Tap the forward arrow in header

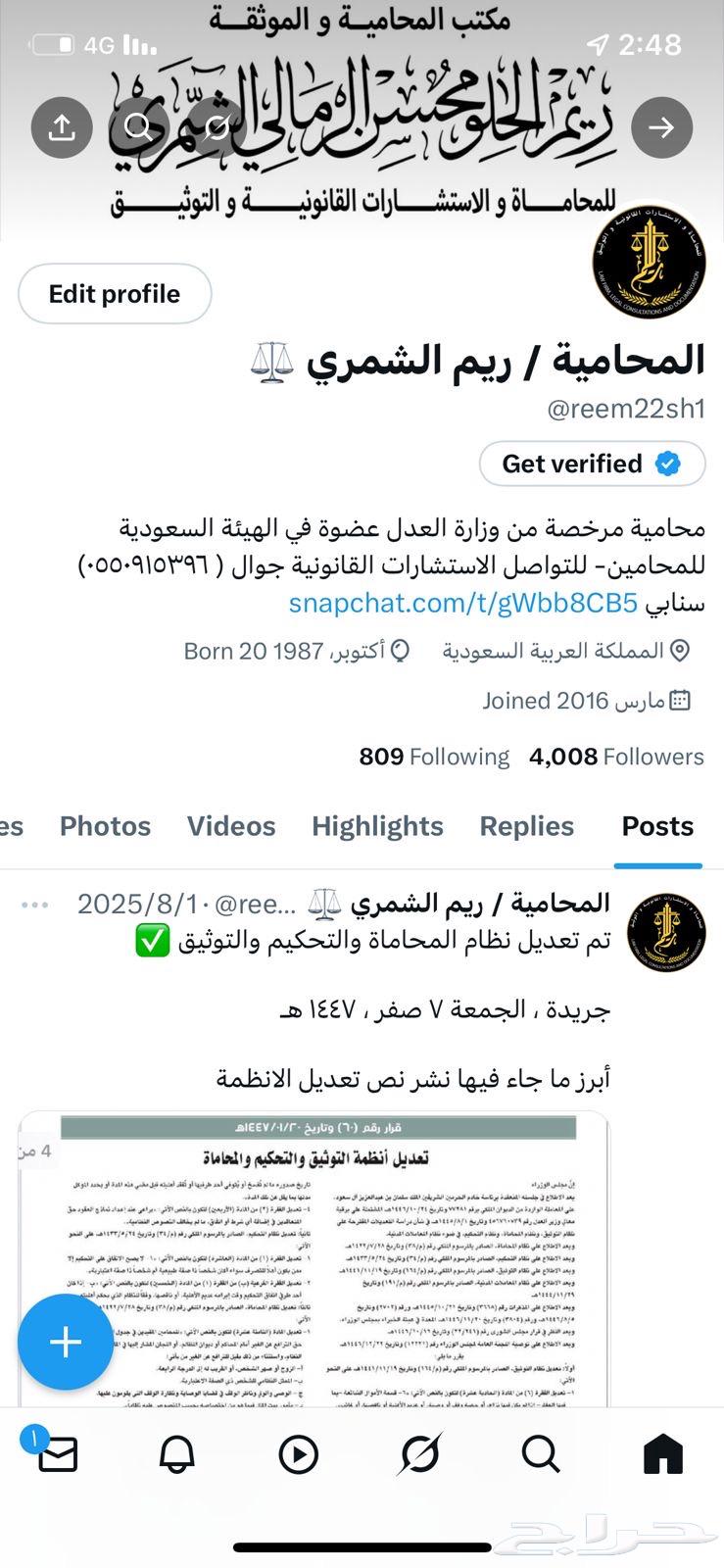click(x=661, y=127)
